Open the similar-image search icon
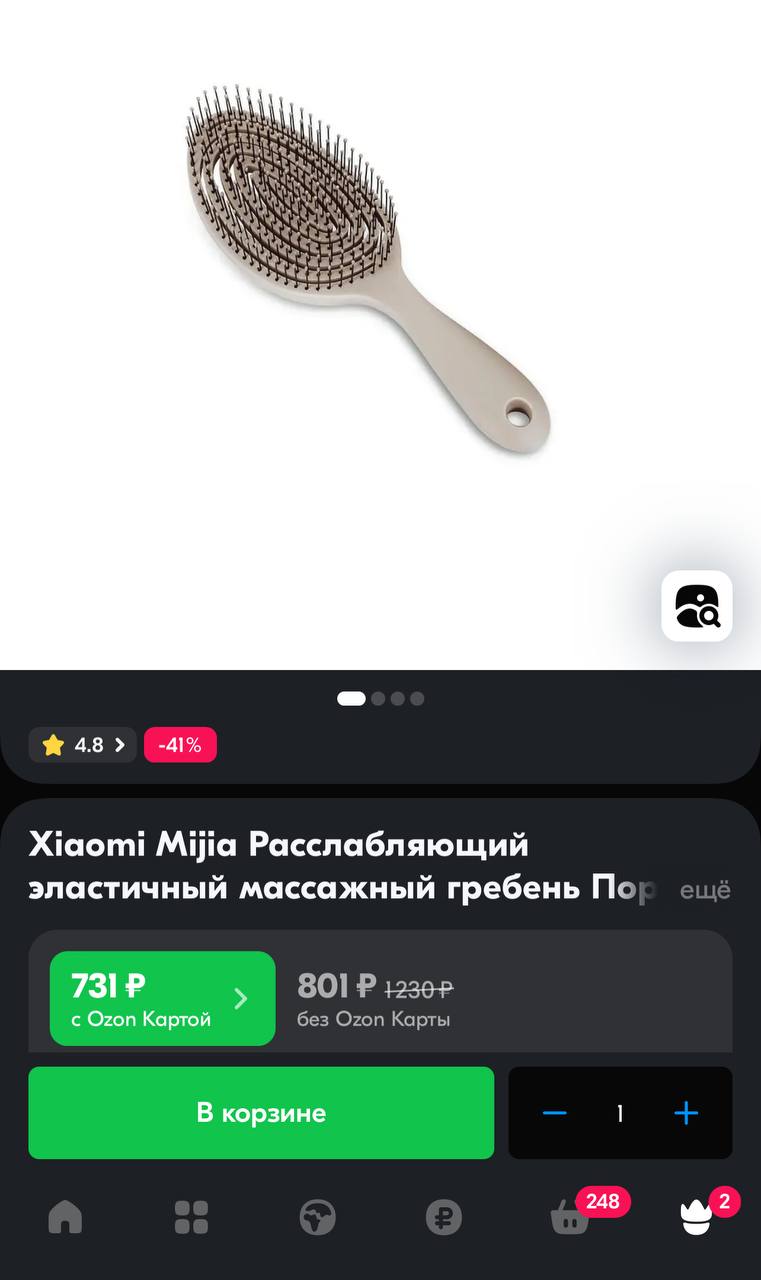 [697, 606]
